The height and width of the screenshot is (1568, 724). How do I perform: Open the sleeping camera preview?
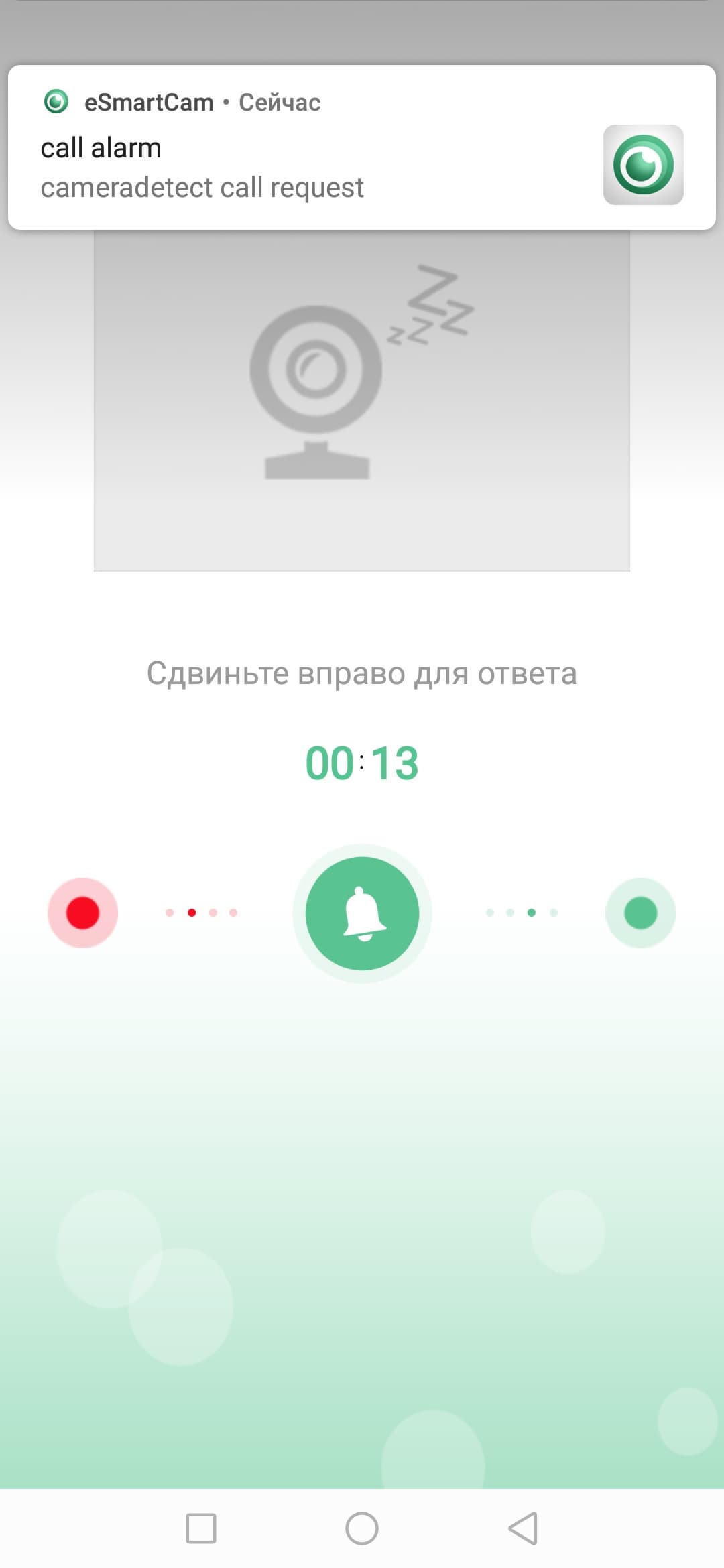coord(362,402)
